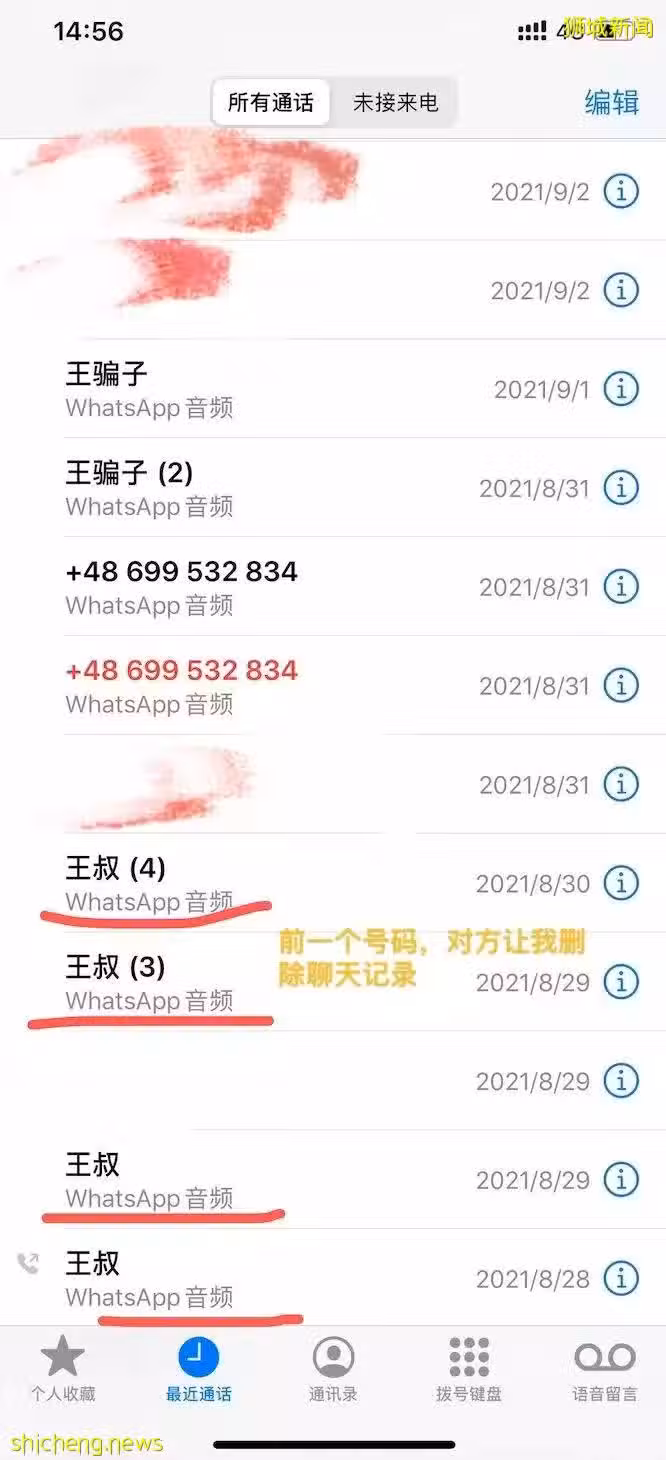Go to the 通讯录 tab
The width and height of the screenshot is (666, 1460).
tap(333, 1370)
